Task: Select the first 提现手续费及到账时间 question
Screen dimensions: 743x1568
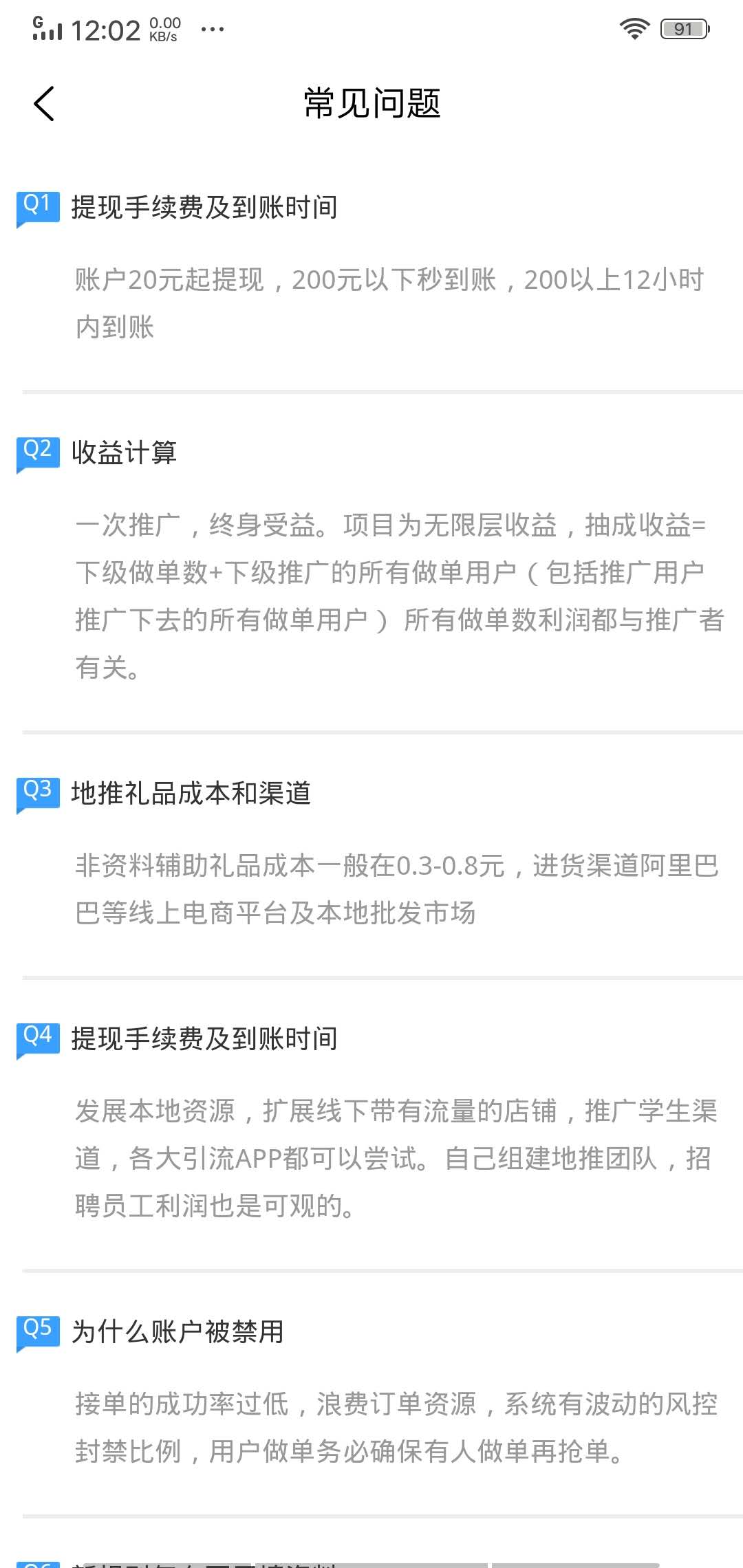Action: click(x=203, y=204)
